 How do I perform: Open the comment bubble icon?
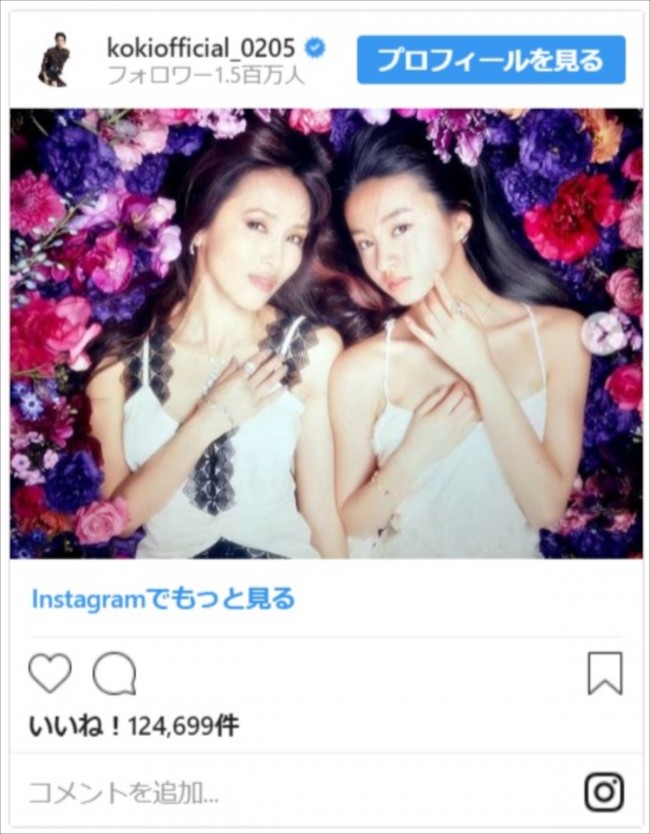pyautogui.click(x=114, y=674)
